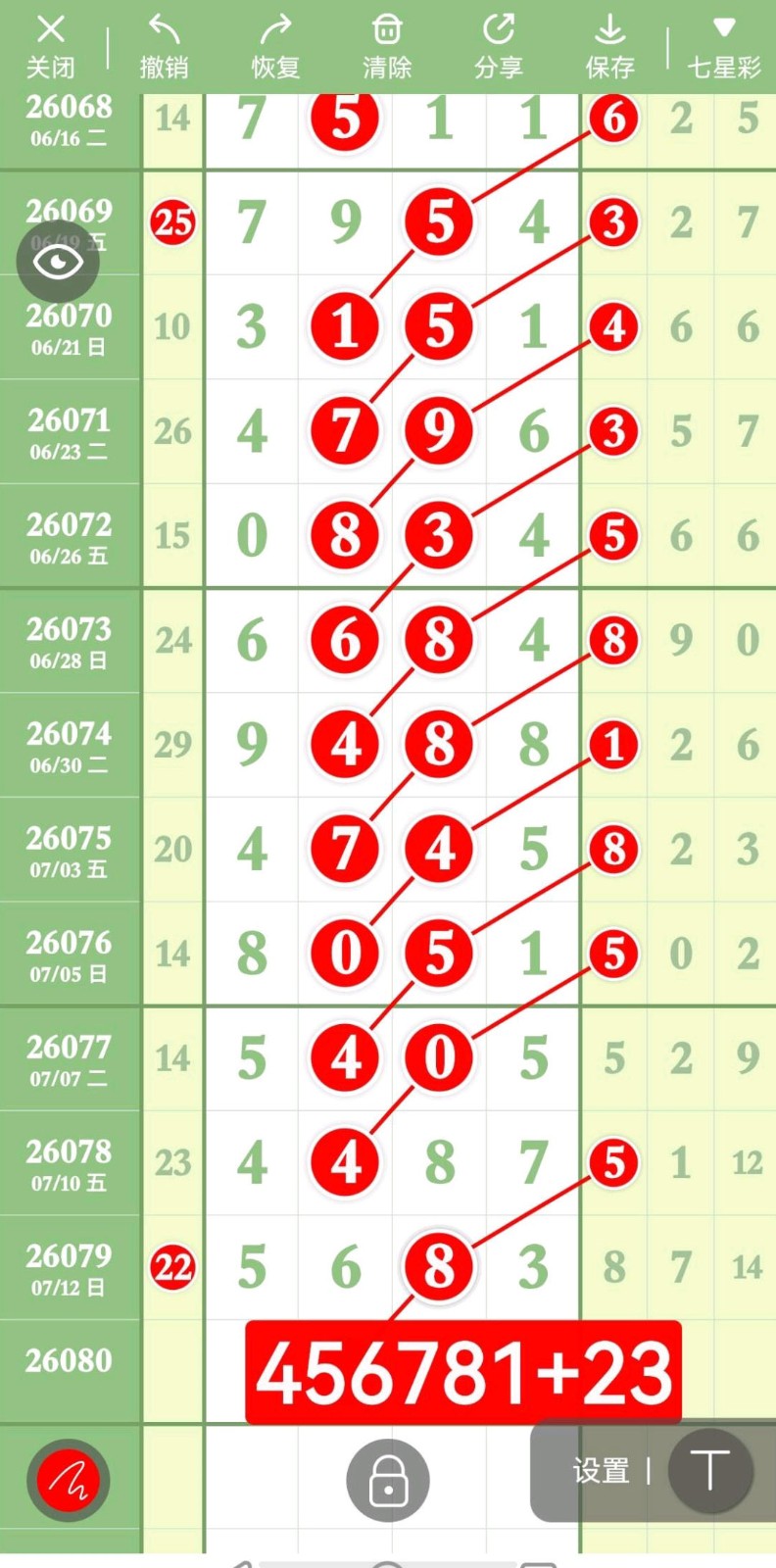Viewport: 776px width, 1568px height.
Task: Open the 七星彩 lottery type dropdown
Action: pyautogui.click(x=724, y=46)
